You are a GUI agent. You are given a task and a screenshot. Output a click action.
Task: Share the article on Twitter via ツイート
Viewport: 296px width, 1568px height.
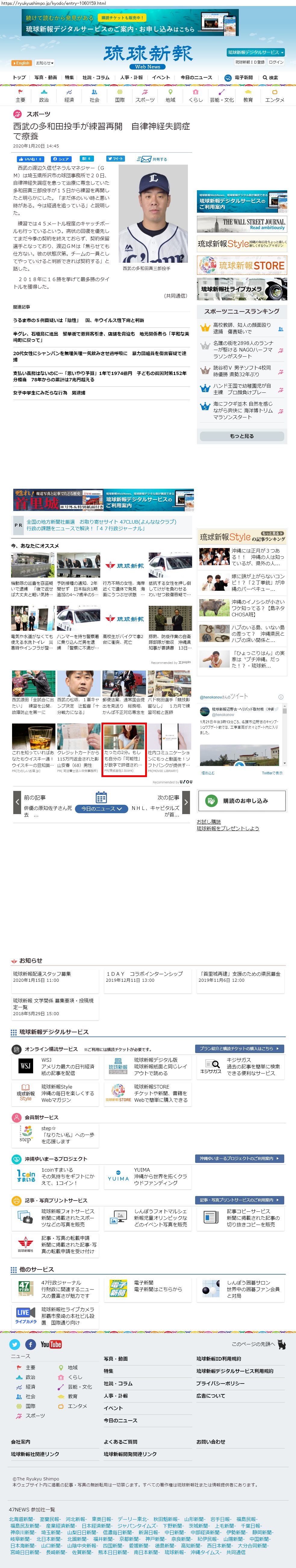[x=115, y=159]
